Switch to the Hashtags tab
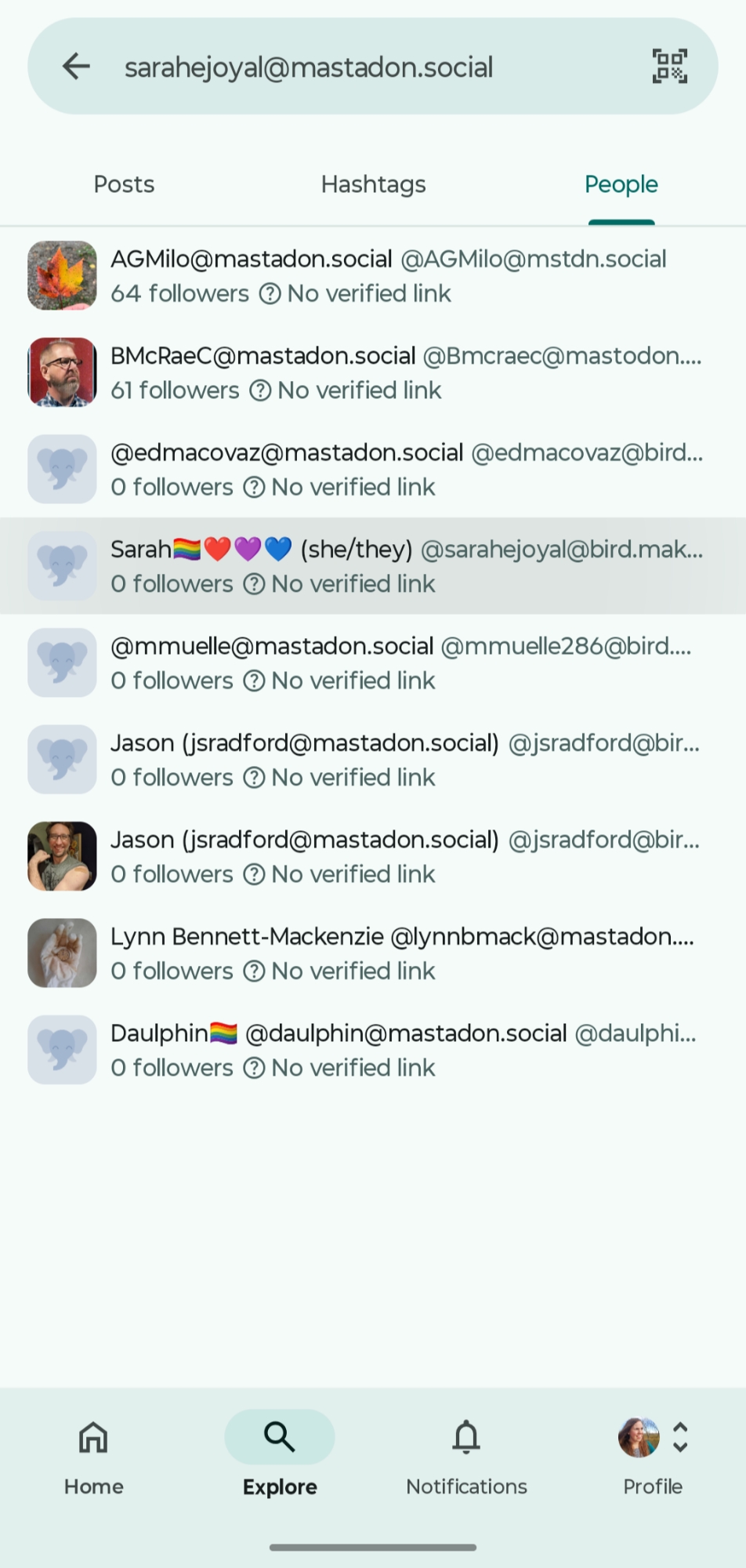The width and height of the screenshot is (746, 1568). [x=373, y=184]
